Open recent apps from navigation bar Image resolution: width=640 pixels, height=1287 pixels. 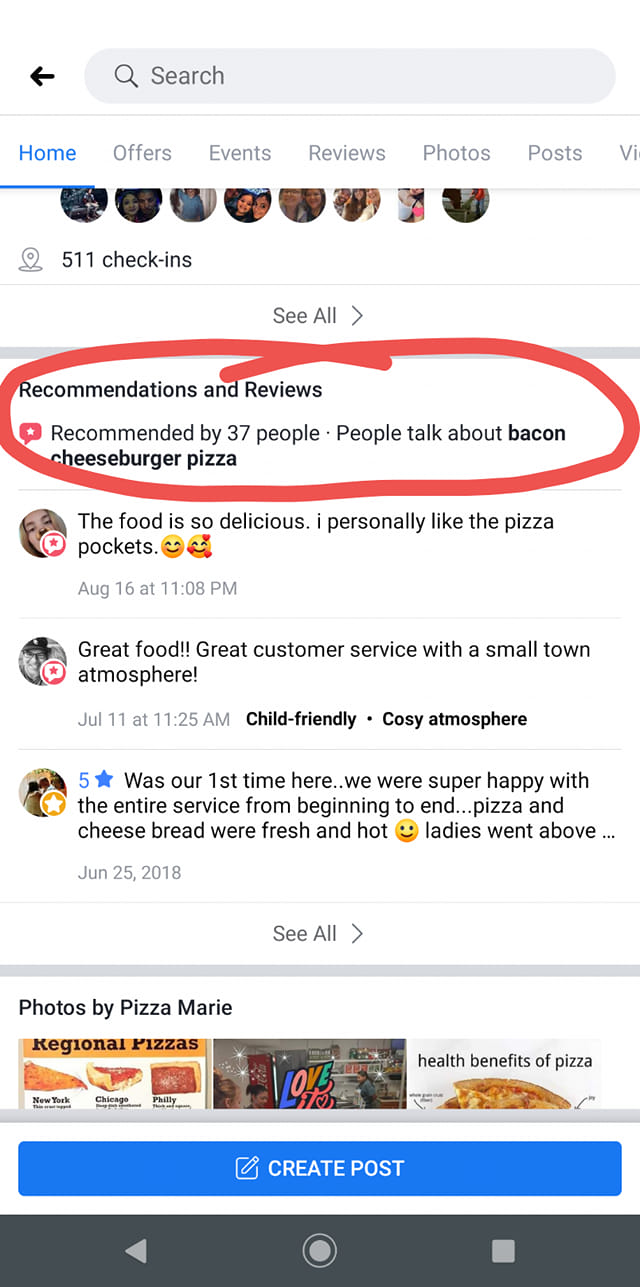503,1250
